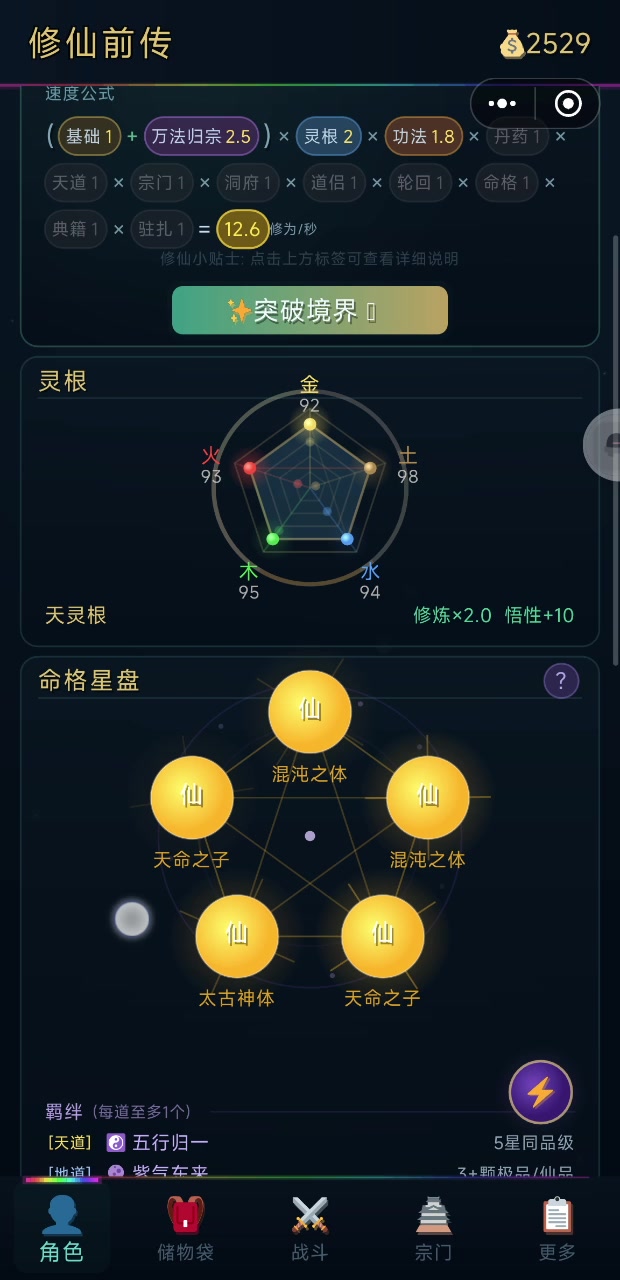Open the 宗门 tab
The width and height of the screenshot is (620, 1280).
pyautogui.click(x=433, y=1228)
